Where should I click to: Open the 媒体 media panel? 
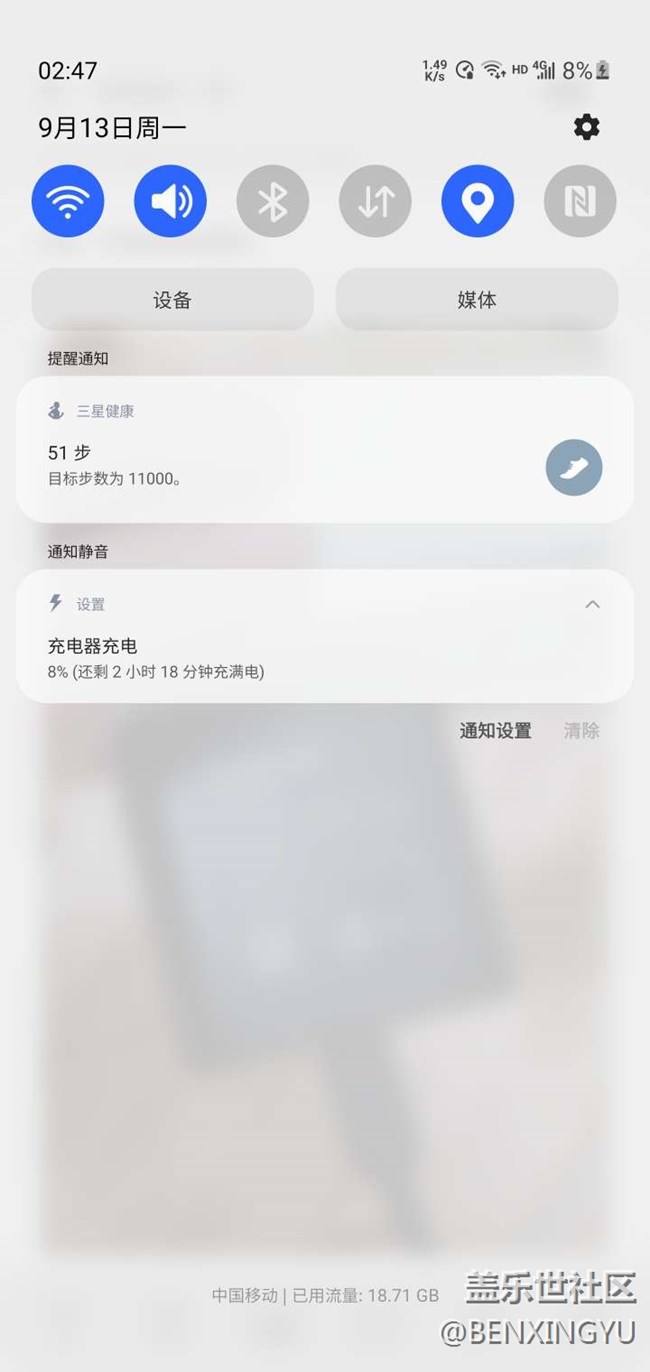coord(477,300)
